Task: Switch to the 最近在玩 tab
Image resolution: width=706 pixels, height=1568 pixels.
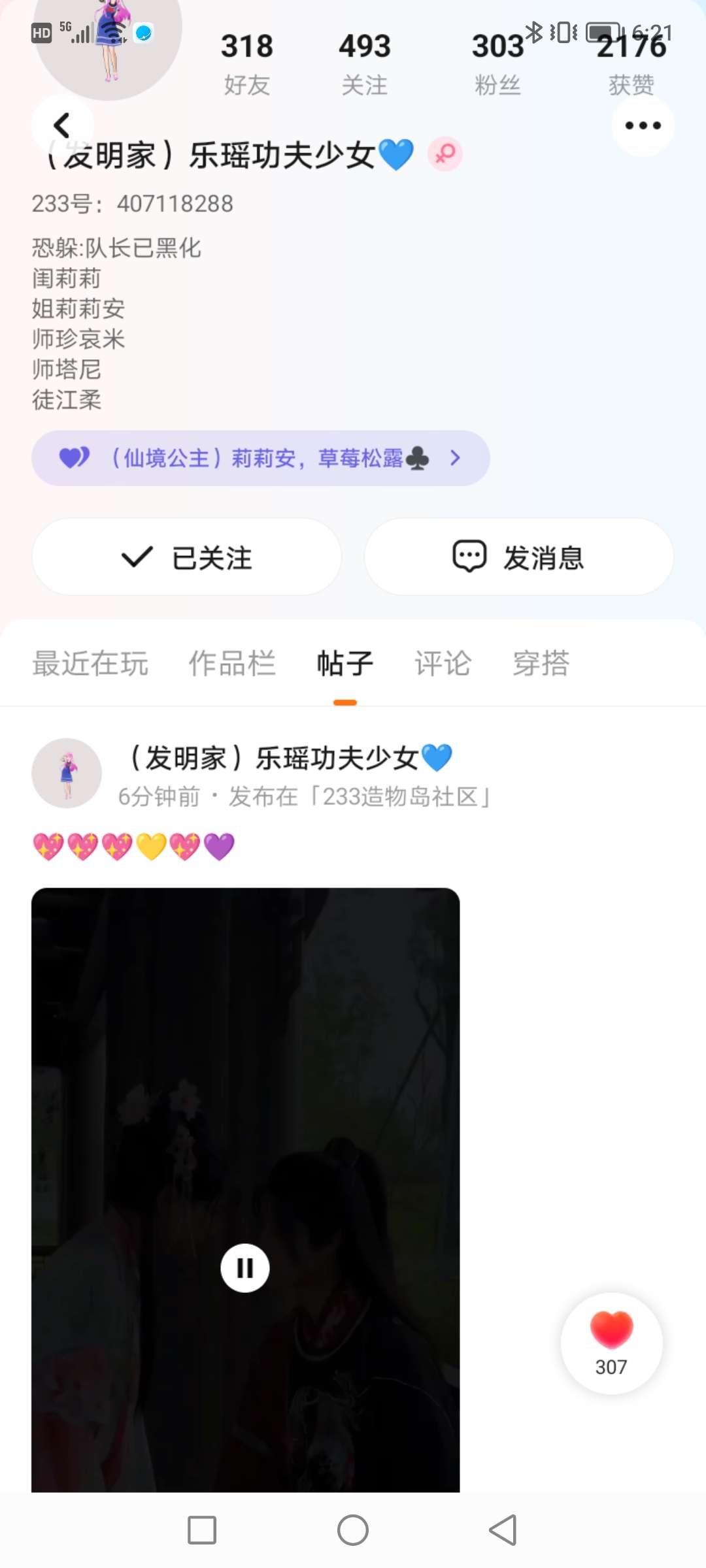Action: pyautogui.click(x=90, y=663)
